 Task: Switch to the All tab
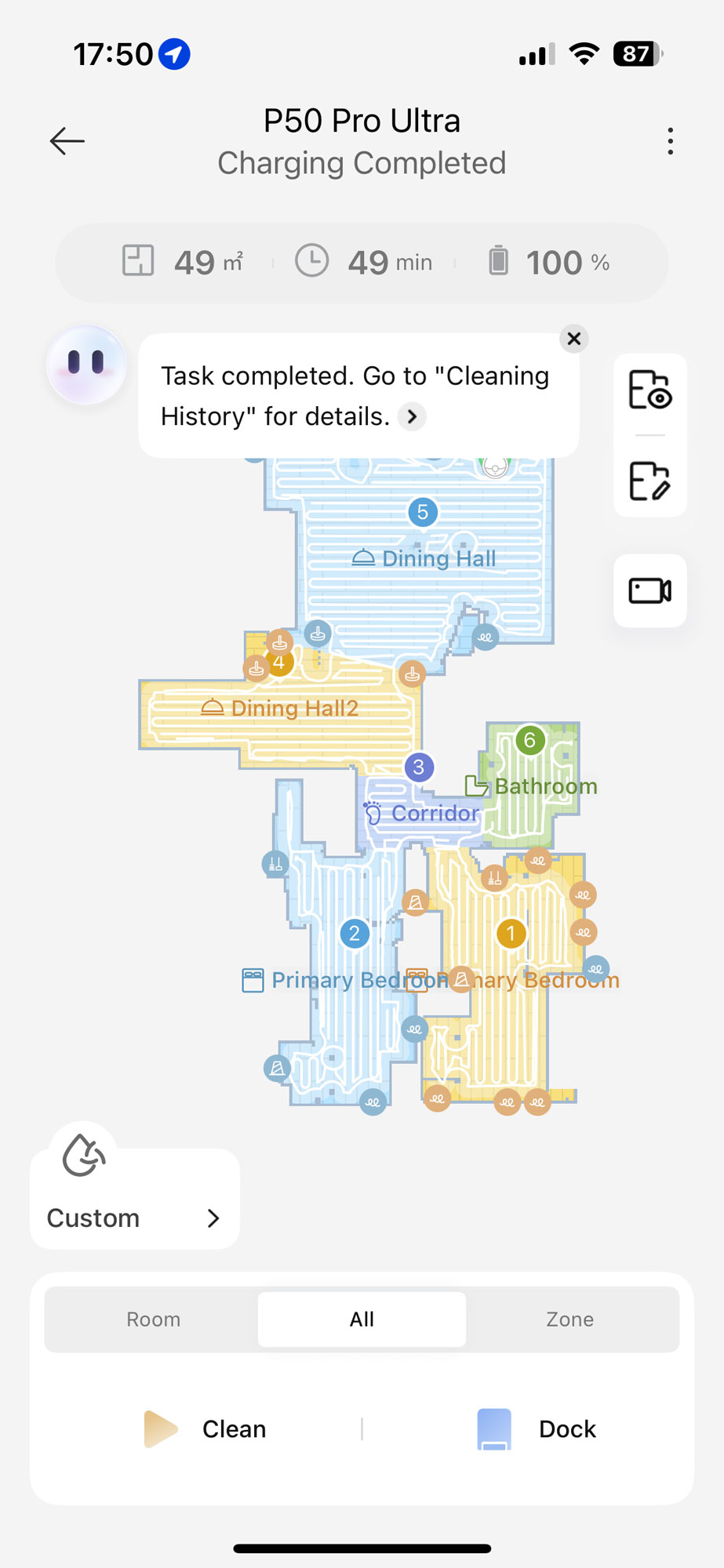click(362, 1319)
